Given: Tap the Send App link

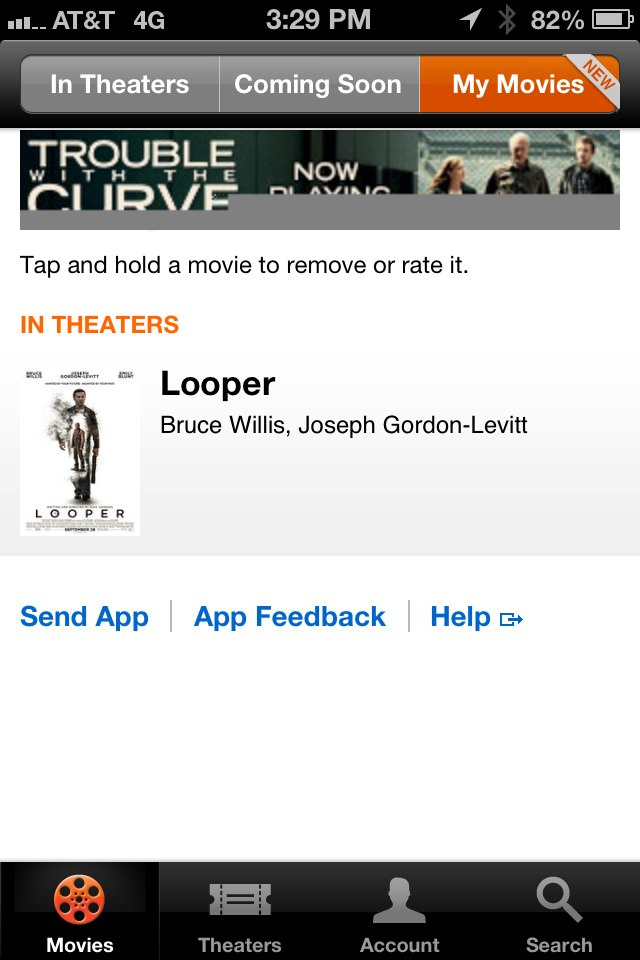Looking at the screenshot, I should [x=84, y=617].
